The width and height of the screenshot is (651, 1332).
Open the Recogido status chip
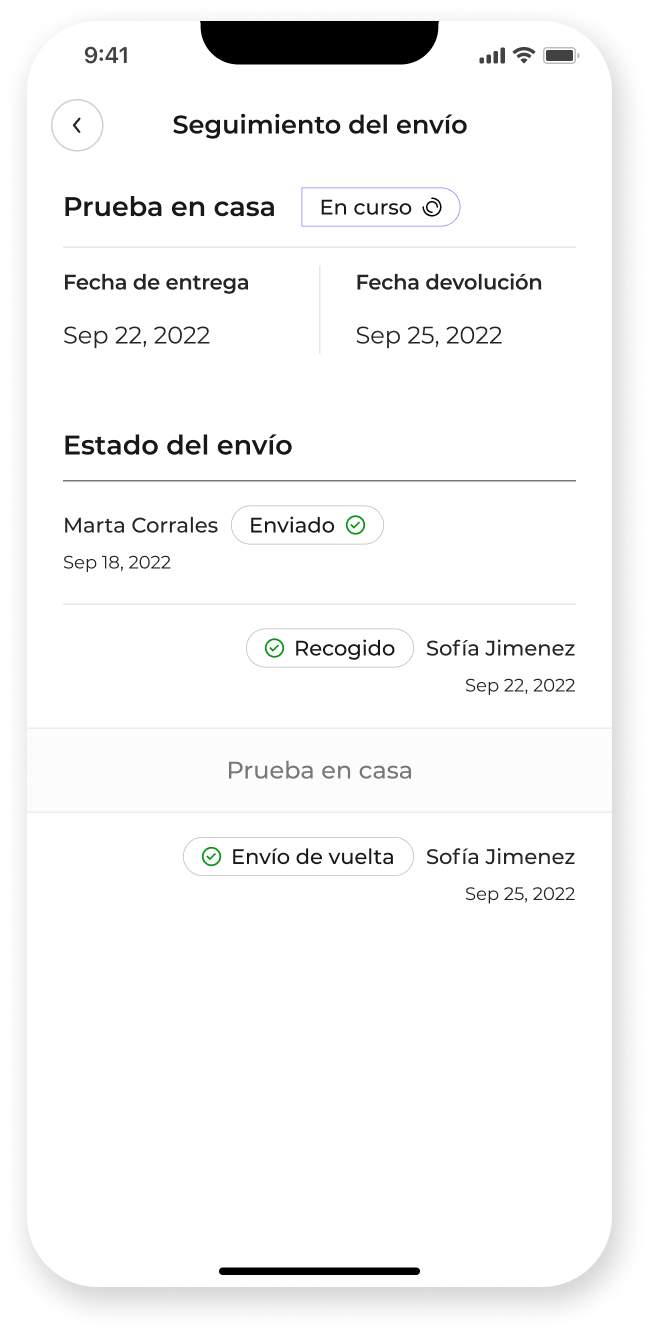330,648
